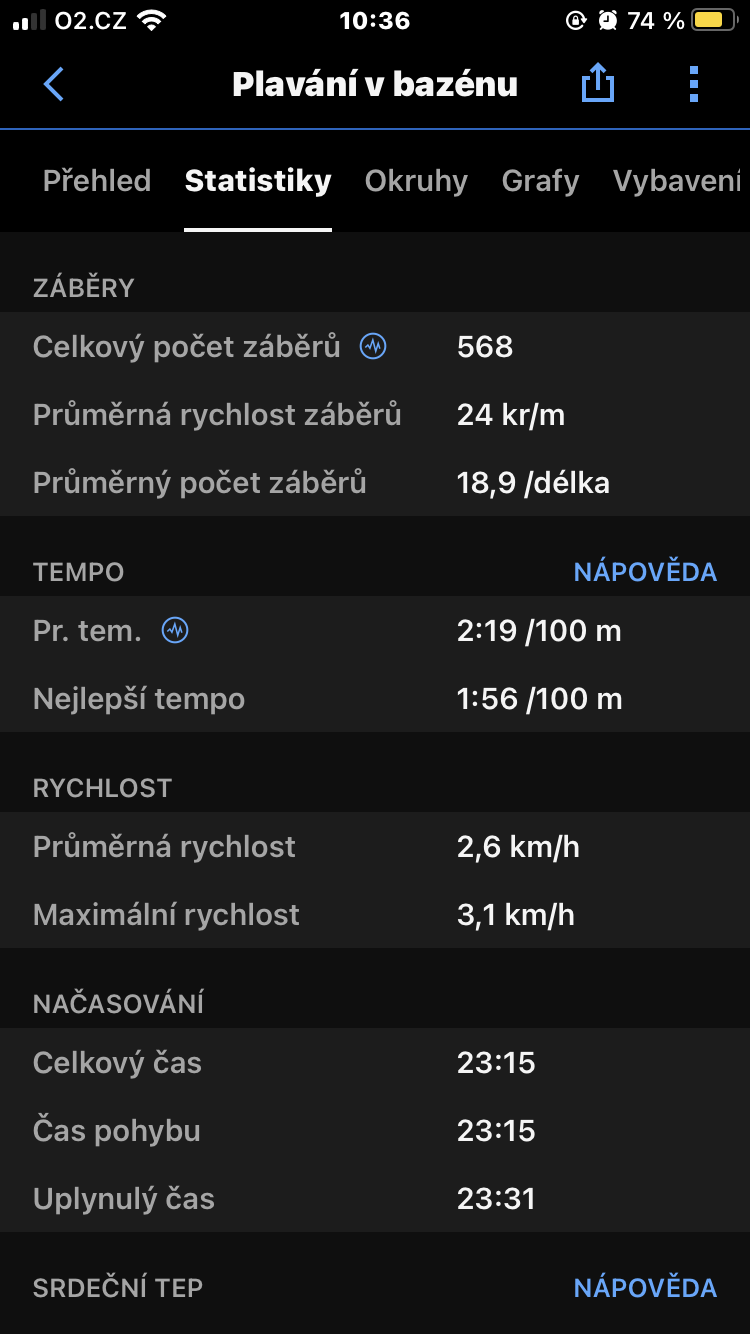This screenshot has width=750, height=1334.
Task: Share this swimming activity
Action: coord(597,85)
